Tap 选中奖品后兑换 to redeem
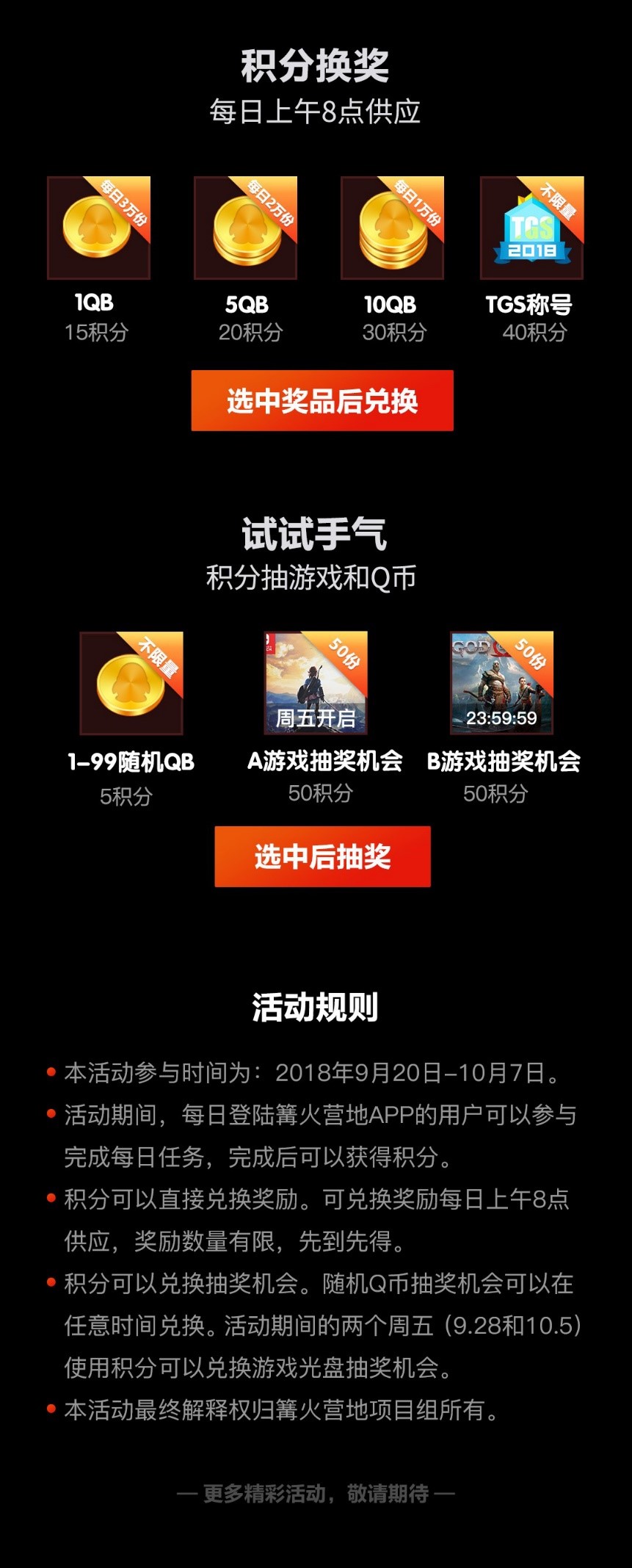 coord(322,401)
